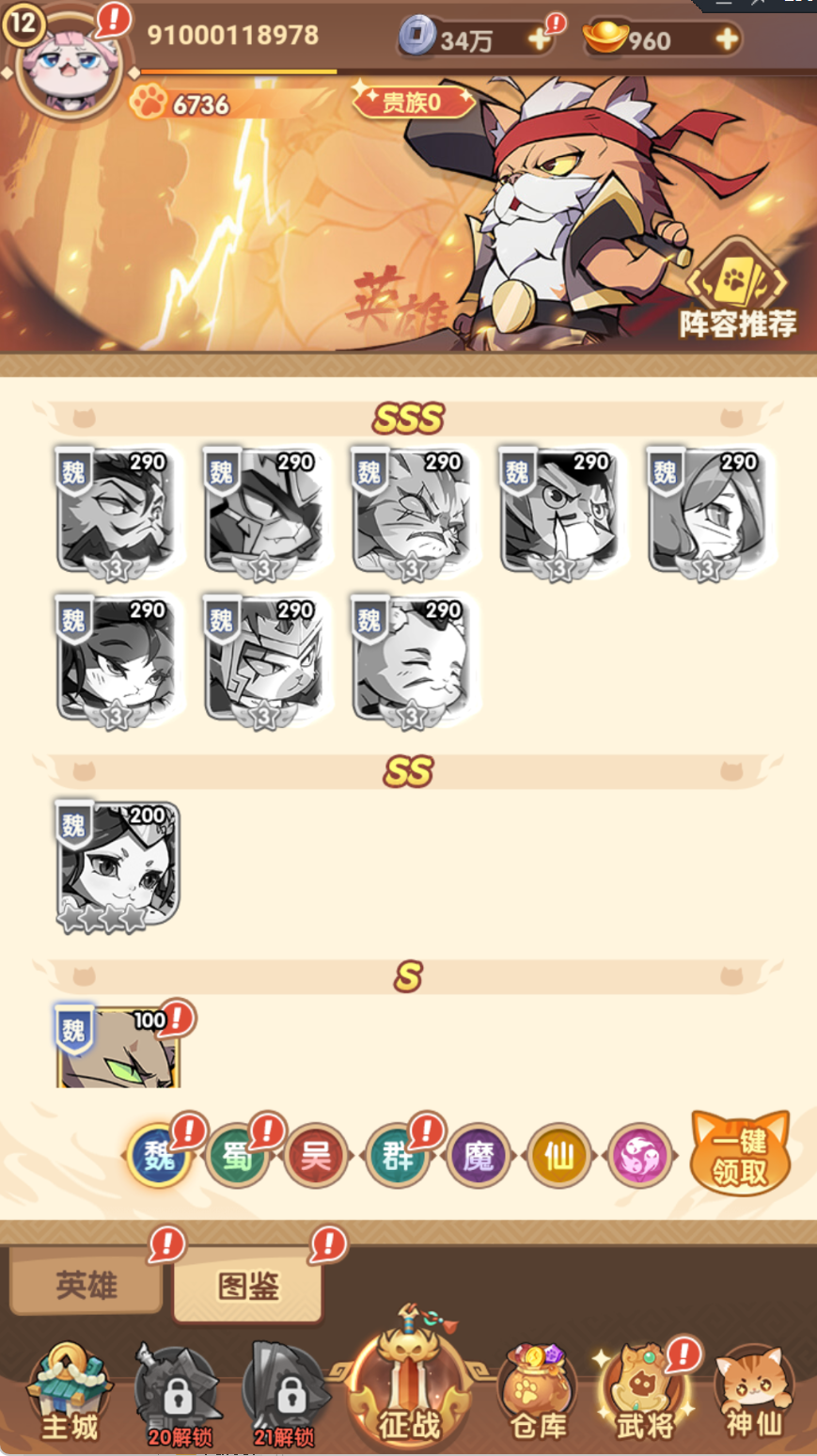Select the 魔 faction filter

coord(478,1156)
